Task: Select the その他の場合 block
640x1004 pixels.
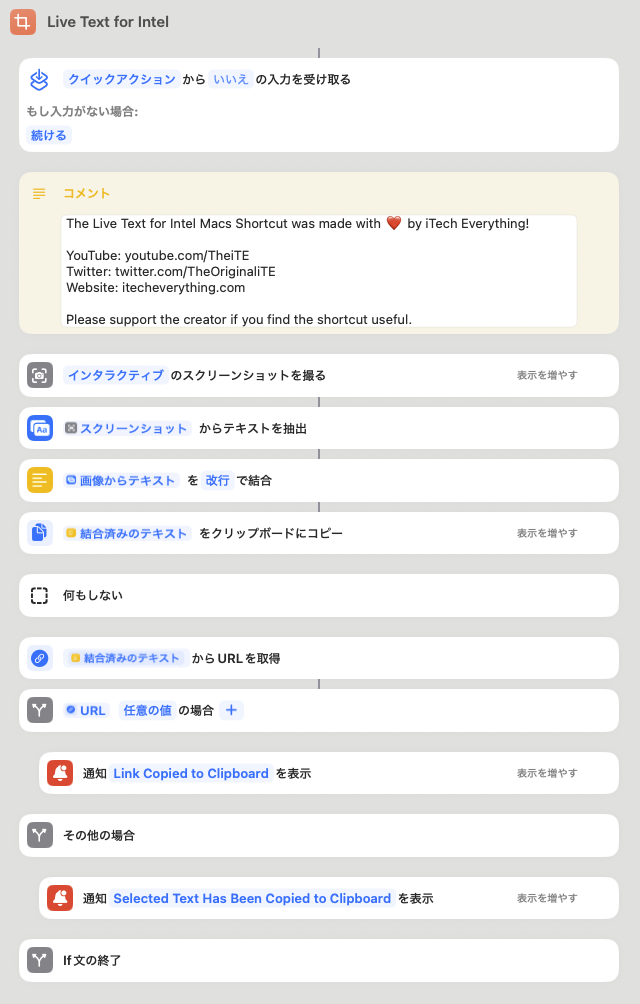Action: pyautogui.click(x=98, y=835)
